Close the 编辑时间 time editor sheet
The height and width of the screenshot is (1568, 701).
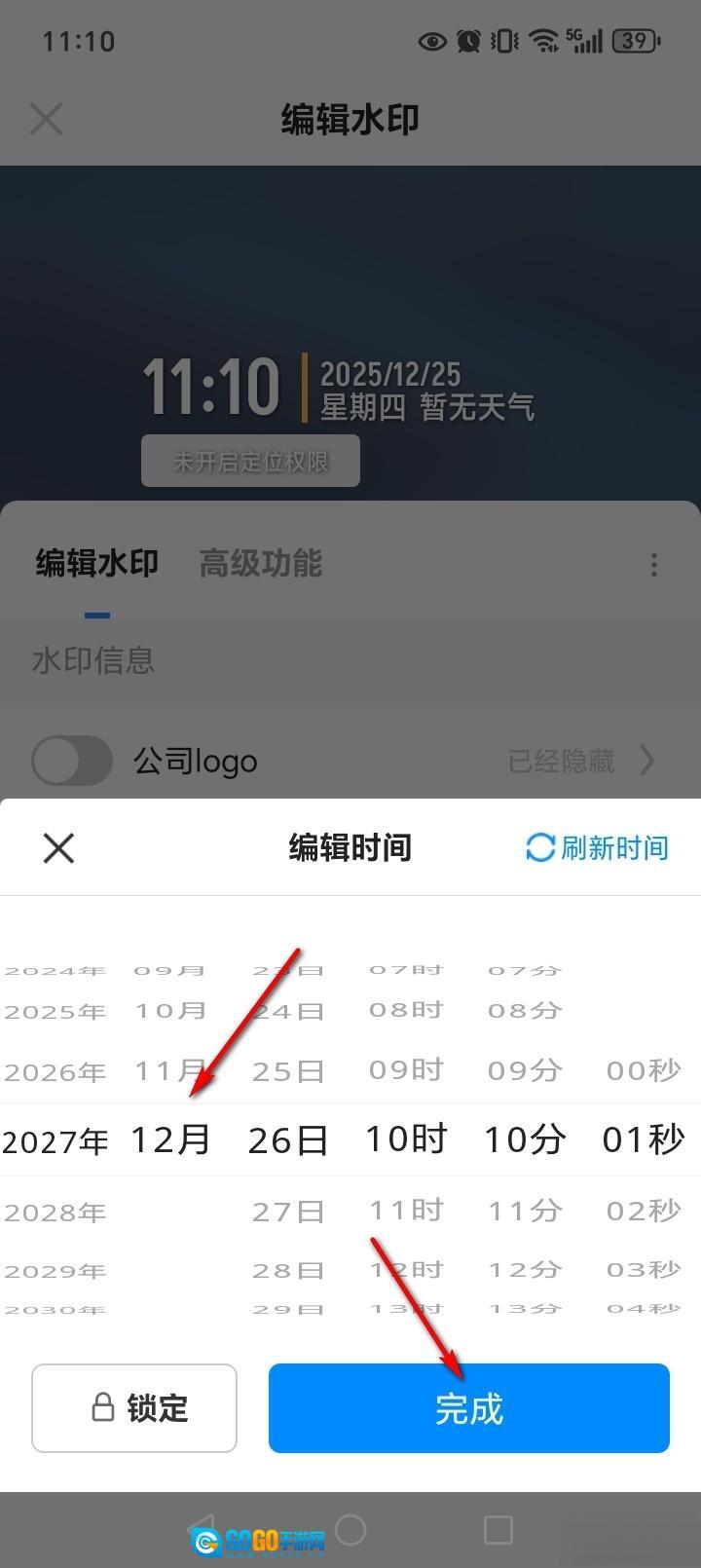tap(58, 848)
